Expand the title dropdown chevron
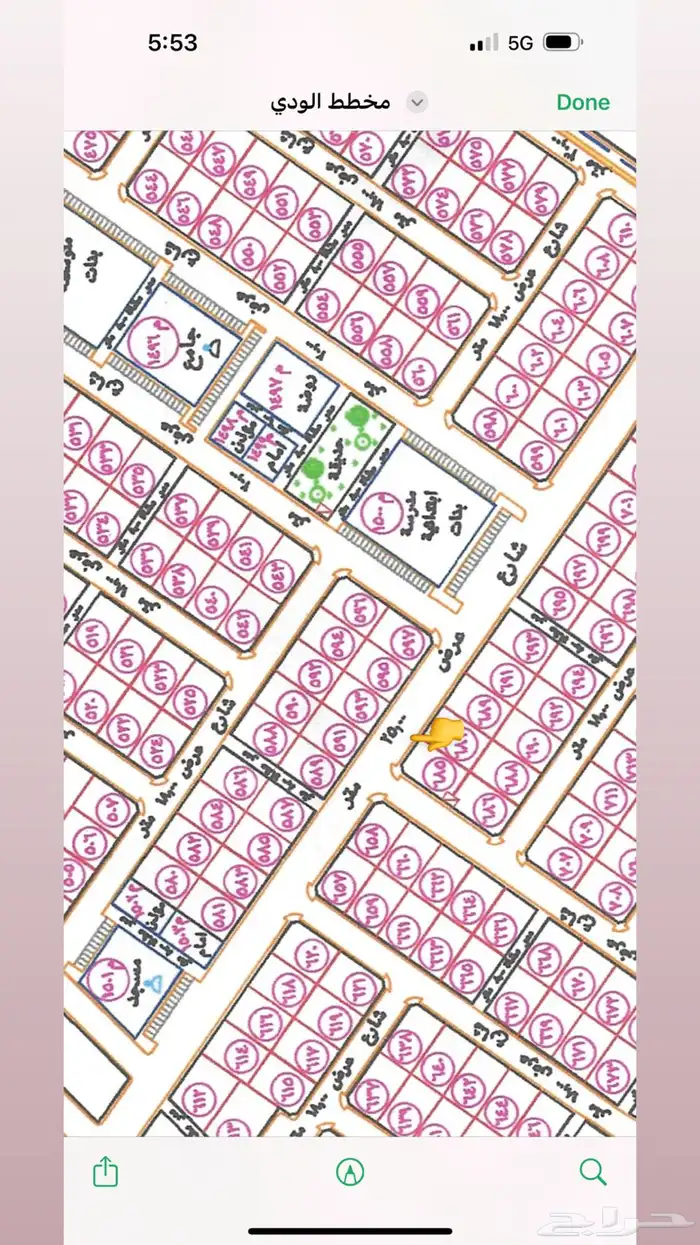Image resolution: width=700 pixels, height=1245 pixels. coord(417,102)
